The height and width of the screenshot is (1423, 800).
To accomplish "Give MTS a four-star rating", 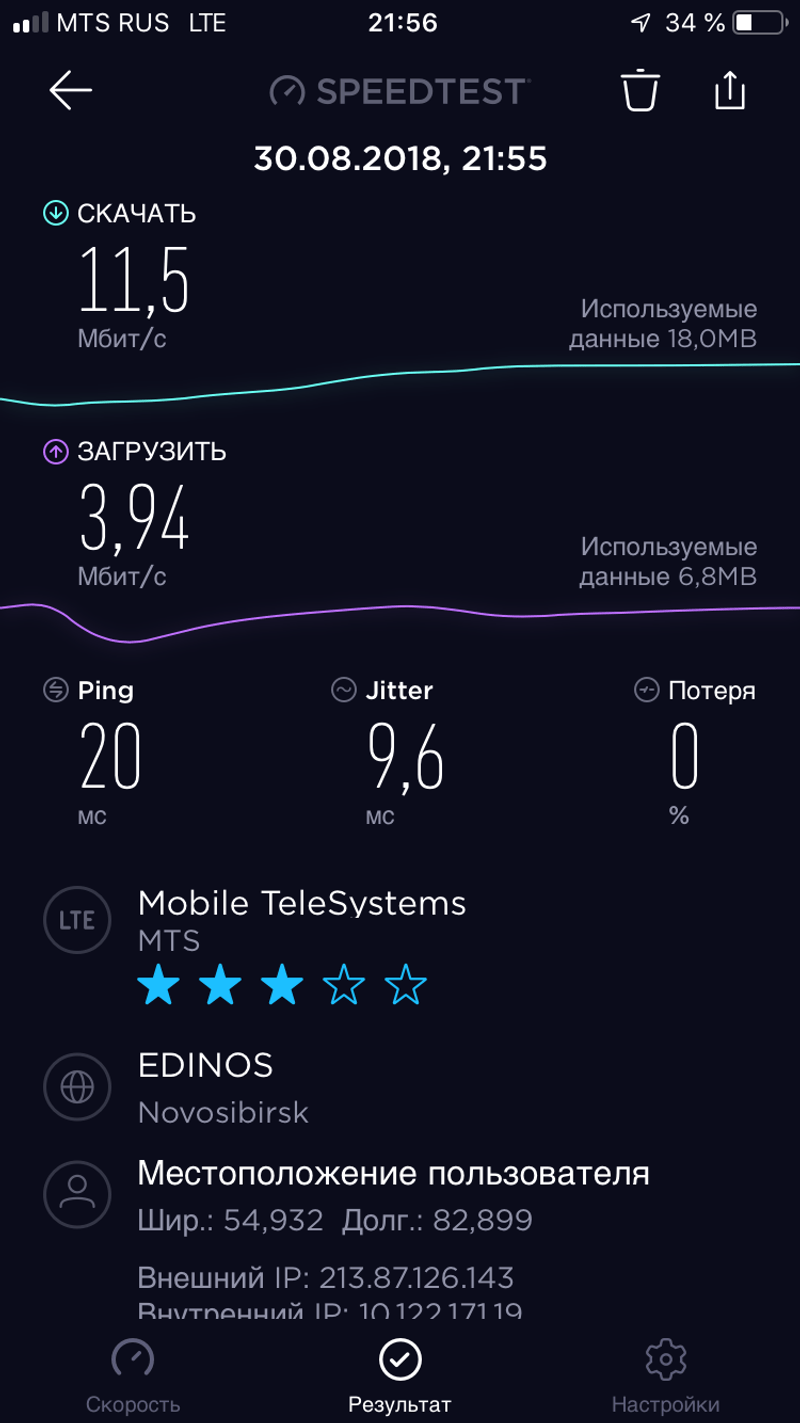I will coord(344,986).
